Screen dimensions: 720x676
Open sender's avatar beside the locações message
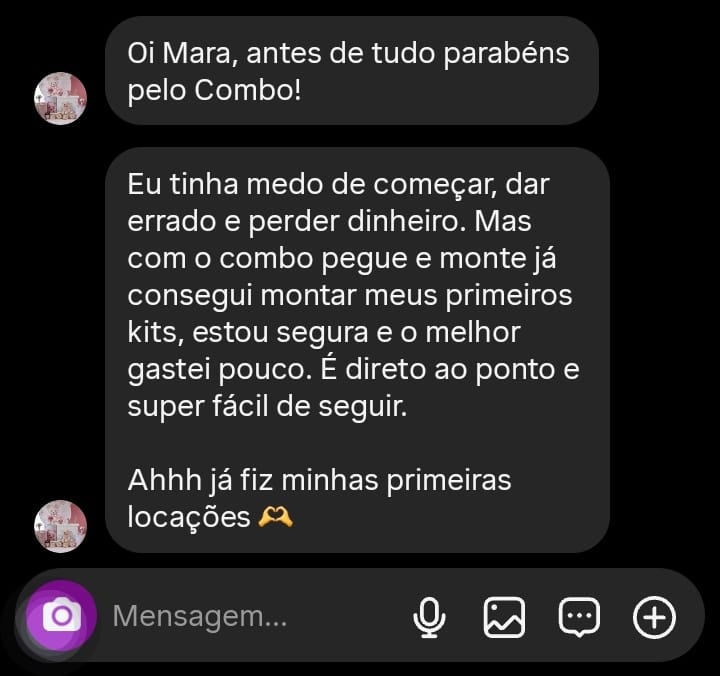point(61,526)
